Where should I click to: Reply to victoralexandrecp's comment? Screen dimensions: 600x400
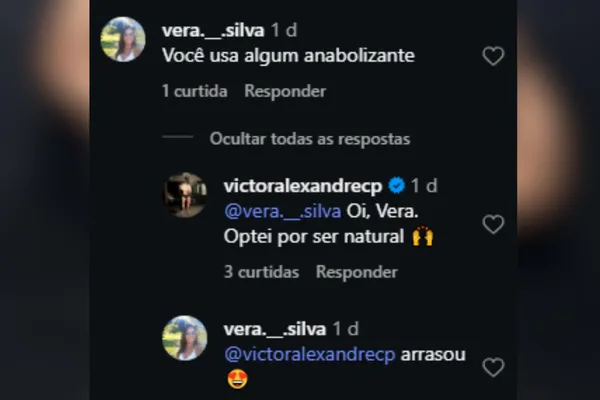click(x=356, y=271)
